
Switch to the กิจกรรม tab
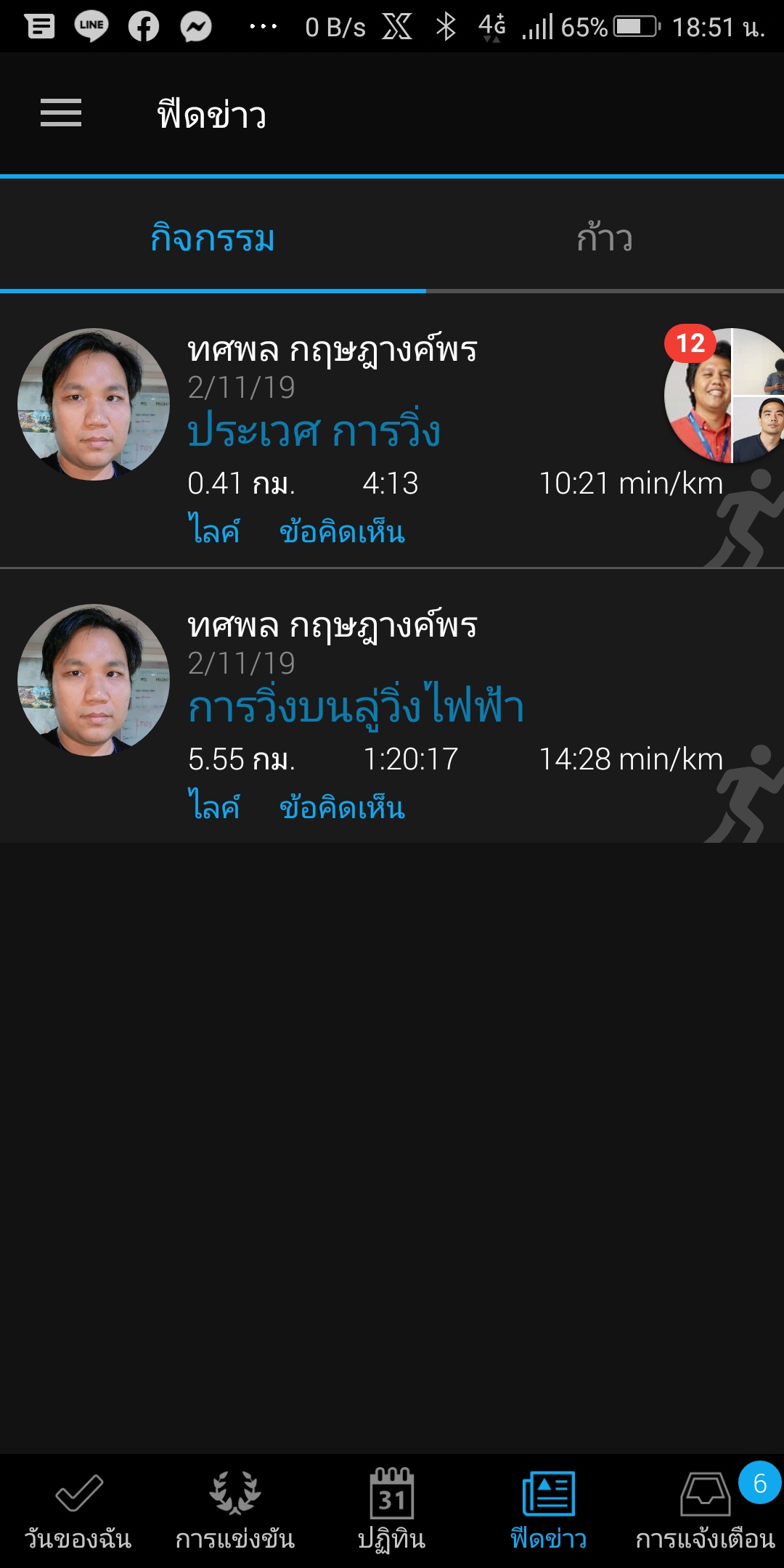pos(213,238)
